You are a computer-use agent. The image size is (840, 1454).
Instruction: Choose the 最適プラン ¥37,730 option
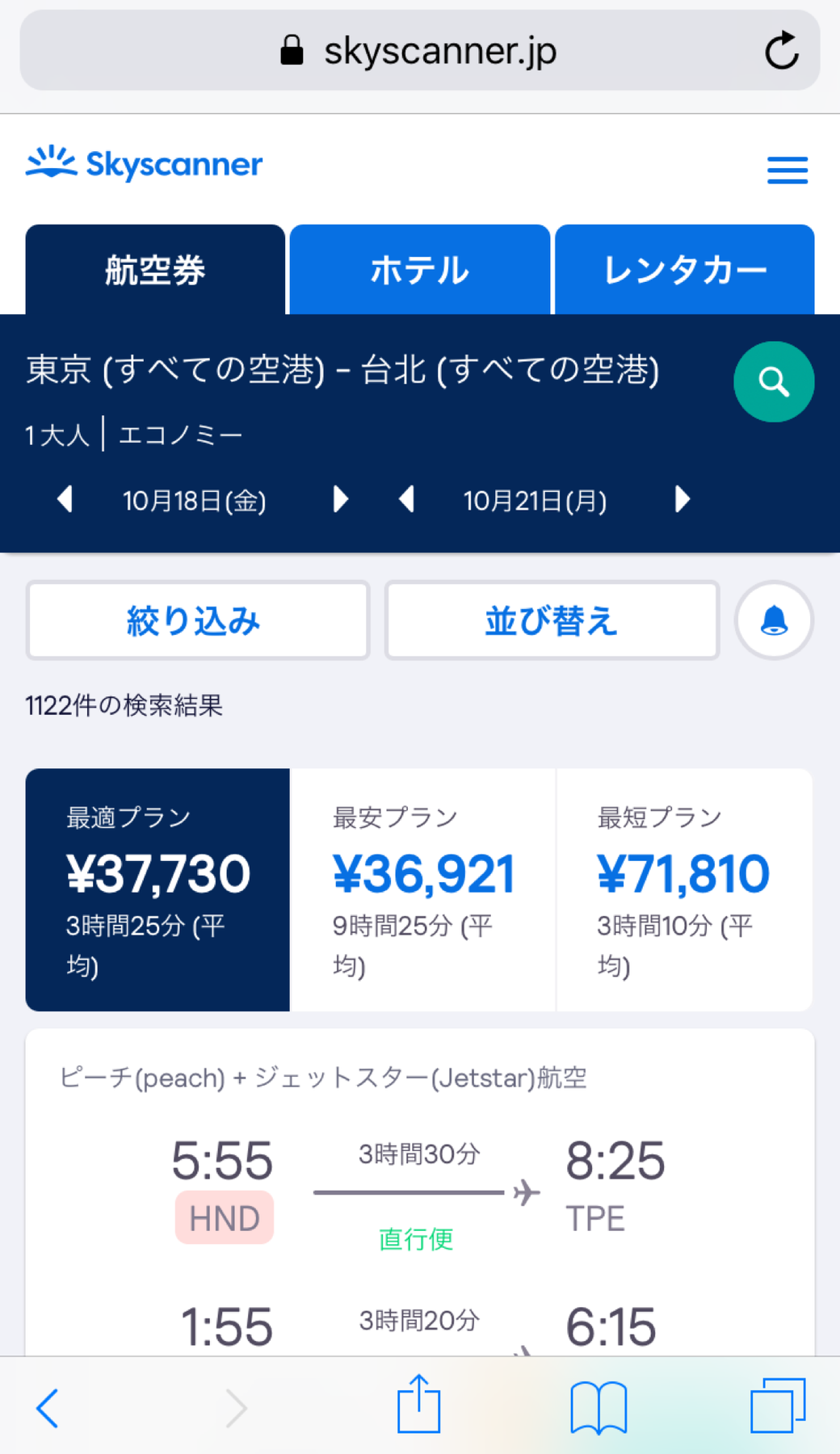[x=157, y=889]
